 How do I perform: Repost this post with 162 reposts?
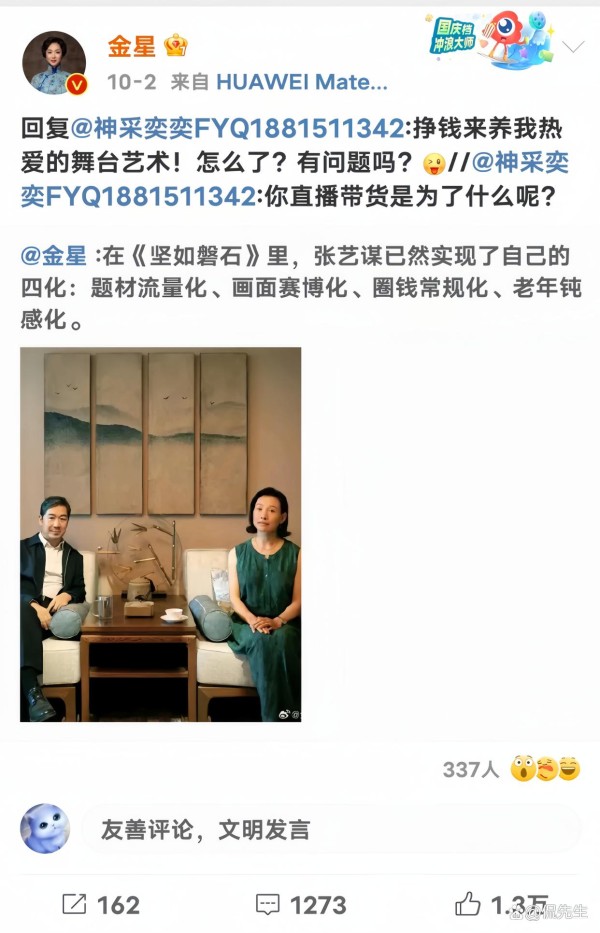(x=101, y=905)
